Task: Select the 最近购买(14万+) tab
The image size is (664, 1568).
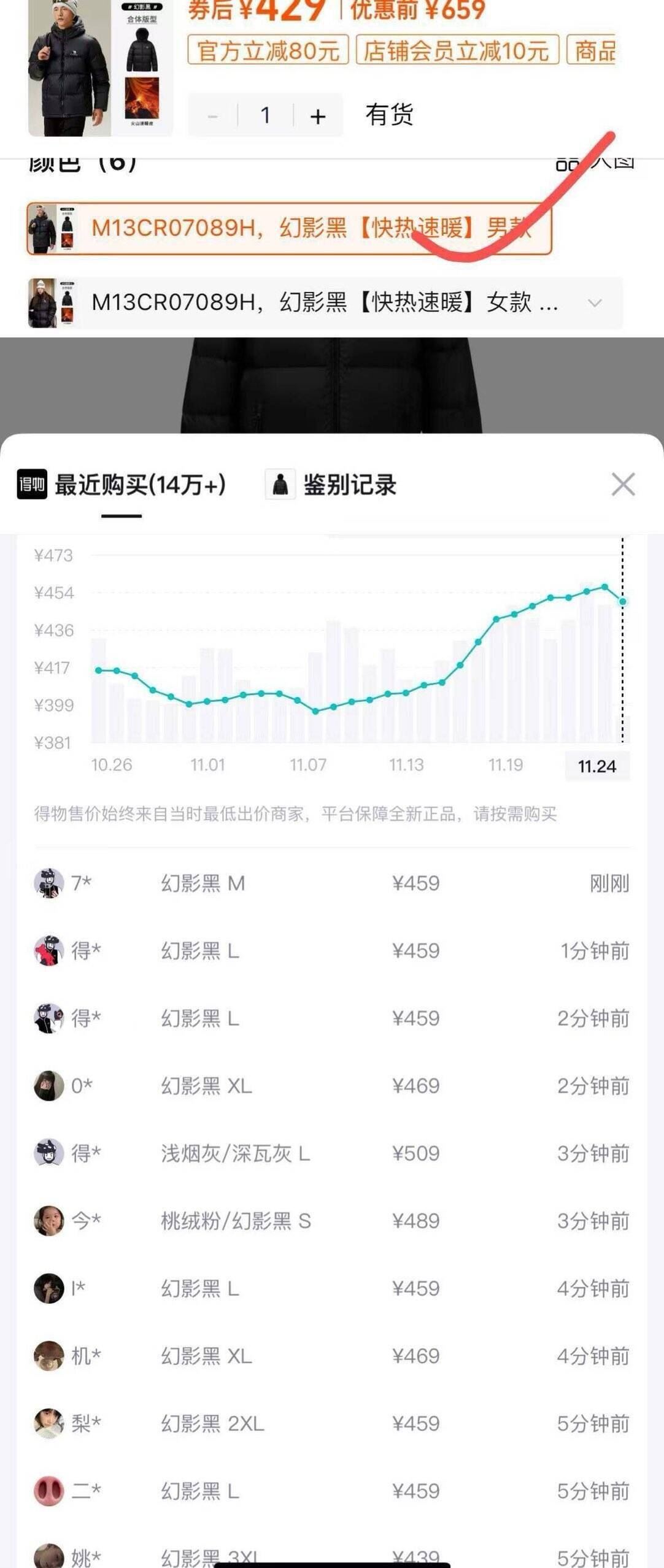Action: (140, 485)
